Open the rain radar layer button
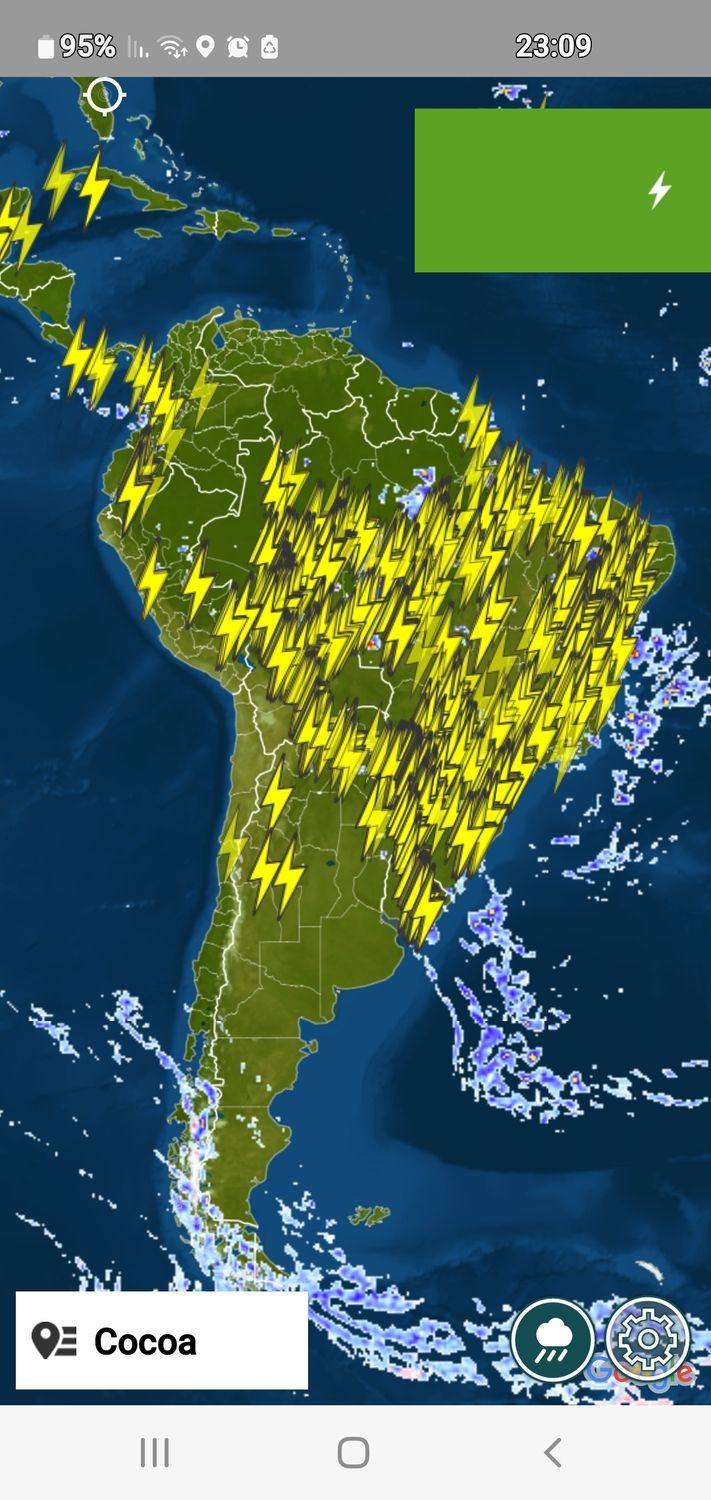 (x=553, y=1340)
